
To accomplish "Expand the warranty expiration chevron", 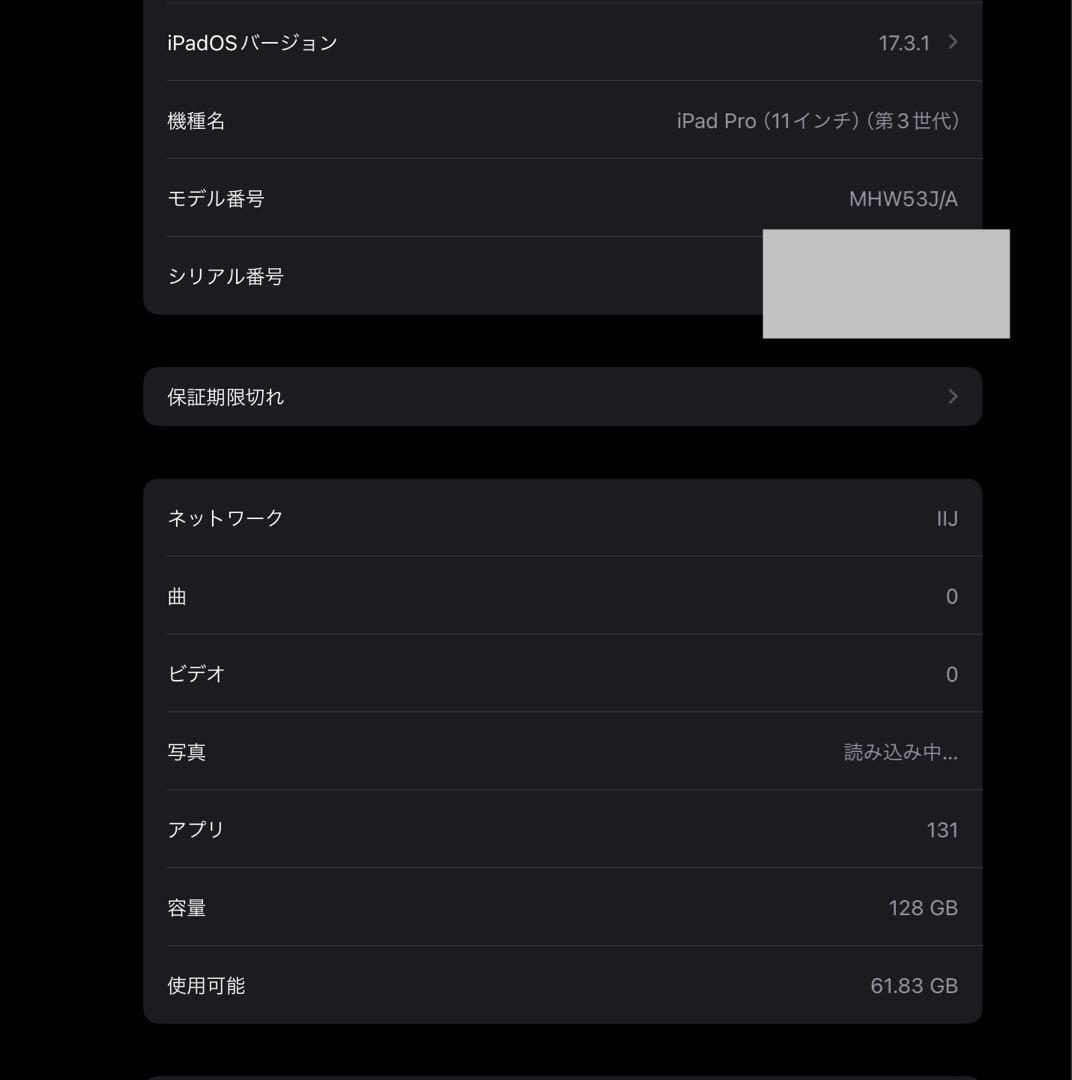I will tap(952, 396).
